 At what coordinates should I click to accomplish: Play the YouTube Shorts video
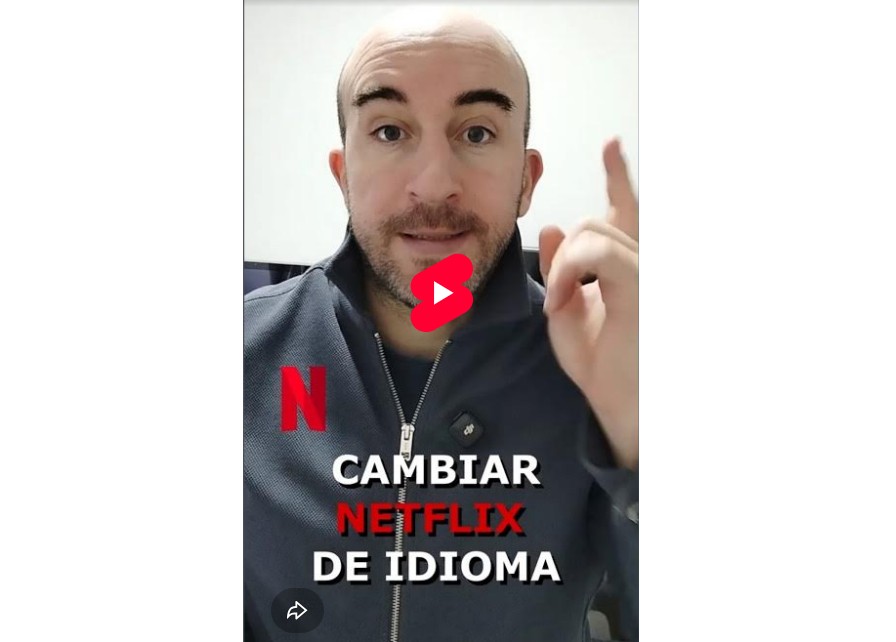(441, 293)
